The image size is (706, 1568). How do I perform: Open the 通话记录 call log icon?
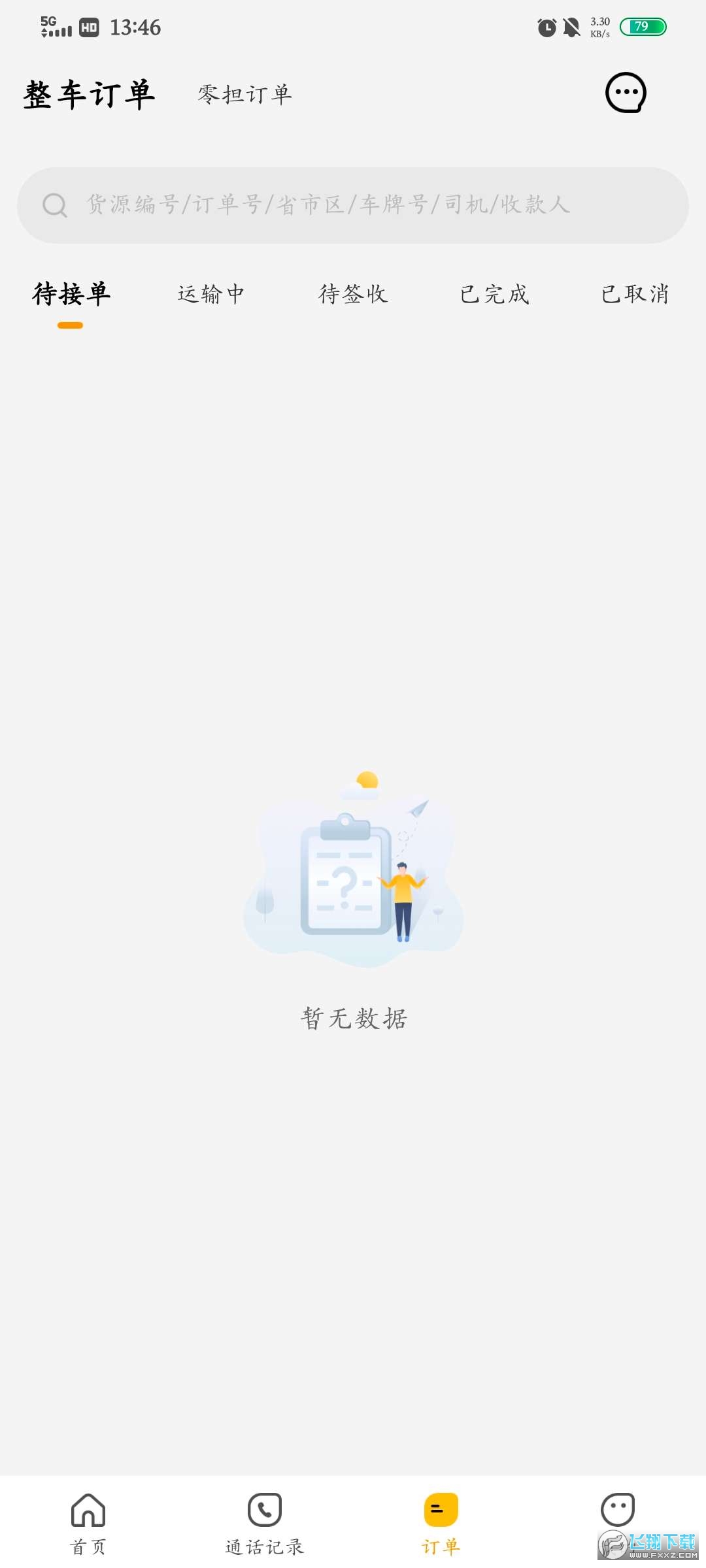[263, 1511]
